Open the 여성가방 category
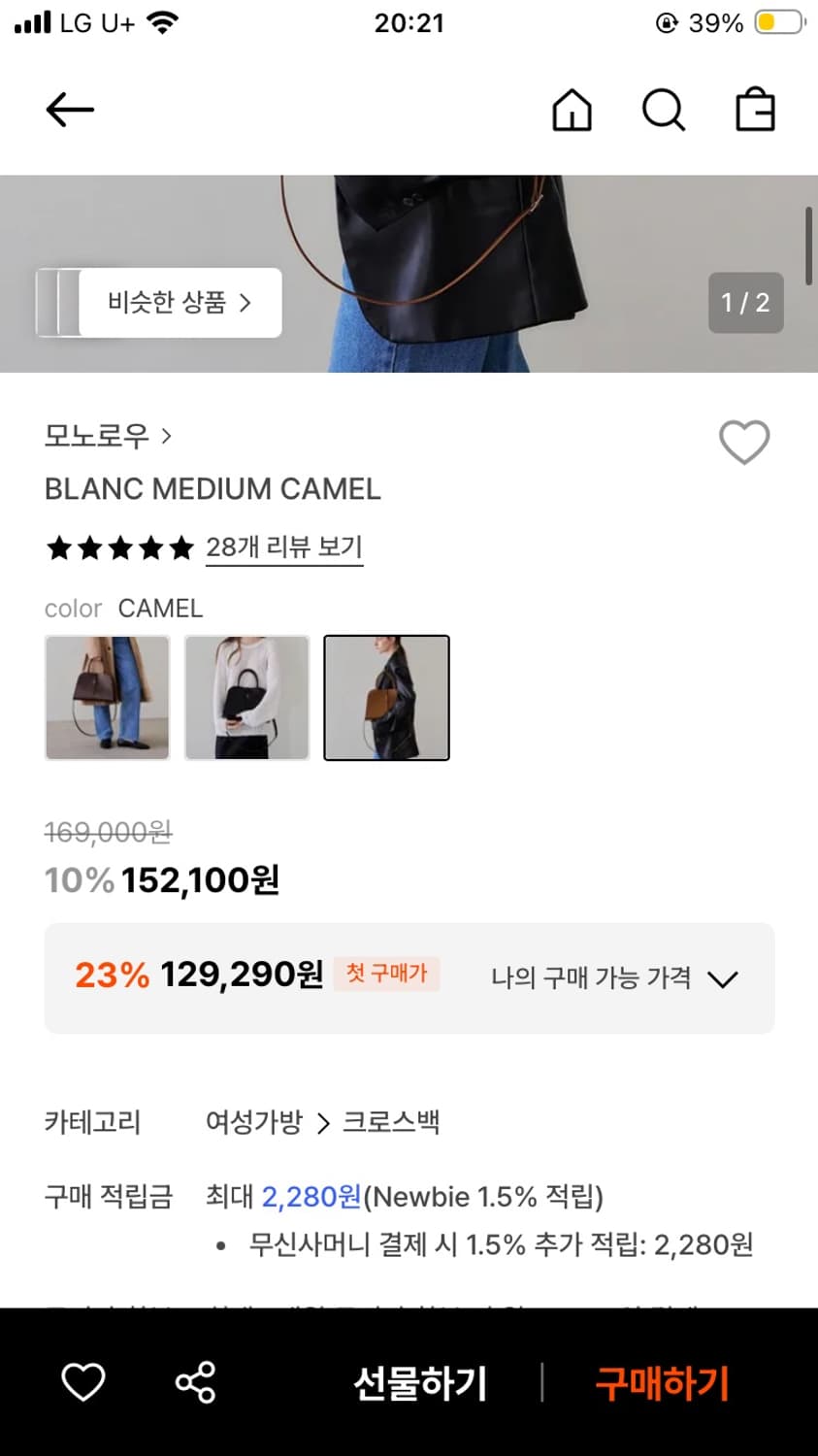 pos(254,1121)
